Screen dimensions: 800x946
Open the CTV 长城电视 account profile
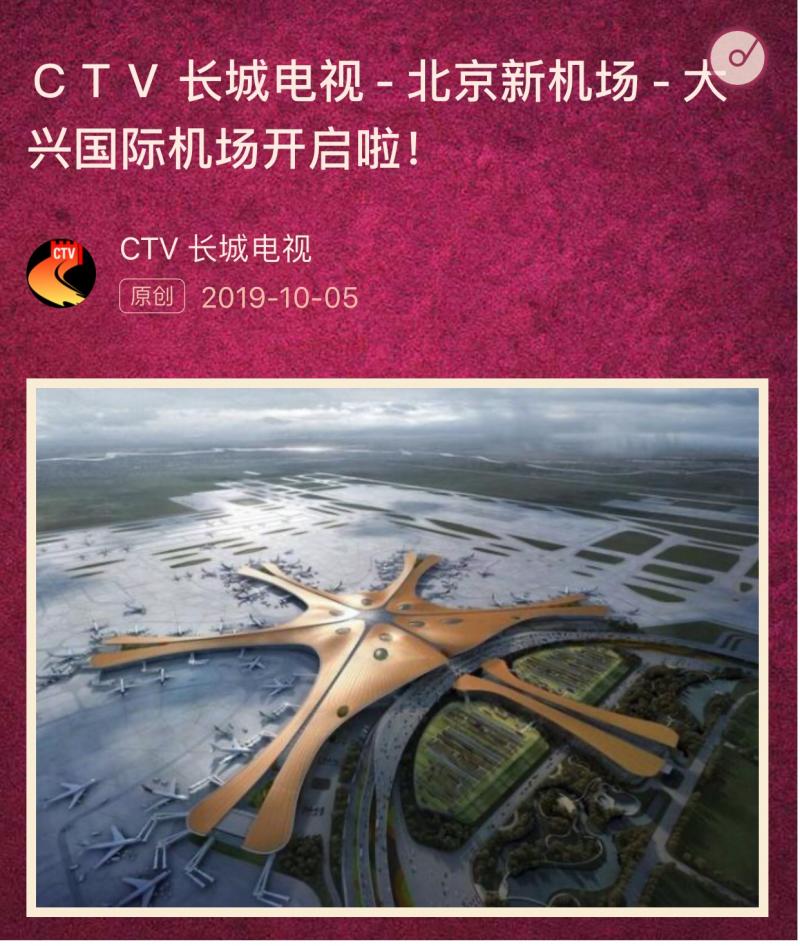pos(215,249)
